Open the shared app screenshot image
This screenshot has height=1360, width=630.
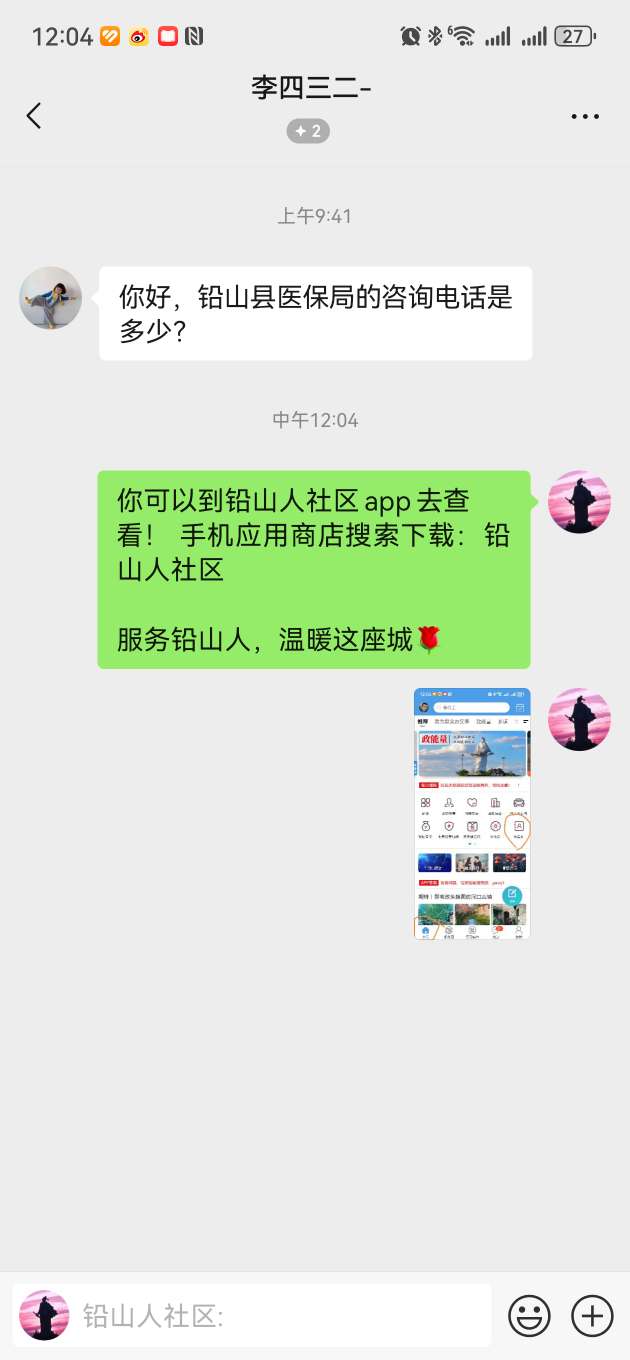[472, 813]
